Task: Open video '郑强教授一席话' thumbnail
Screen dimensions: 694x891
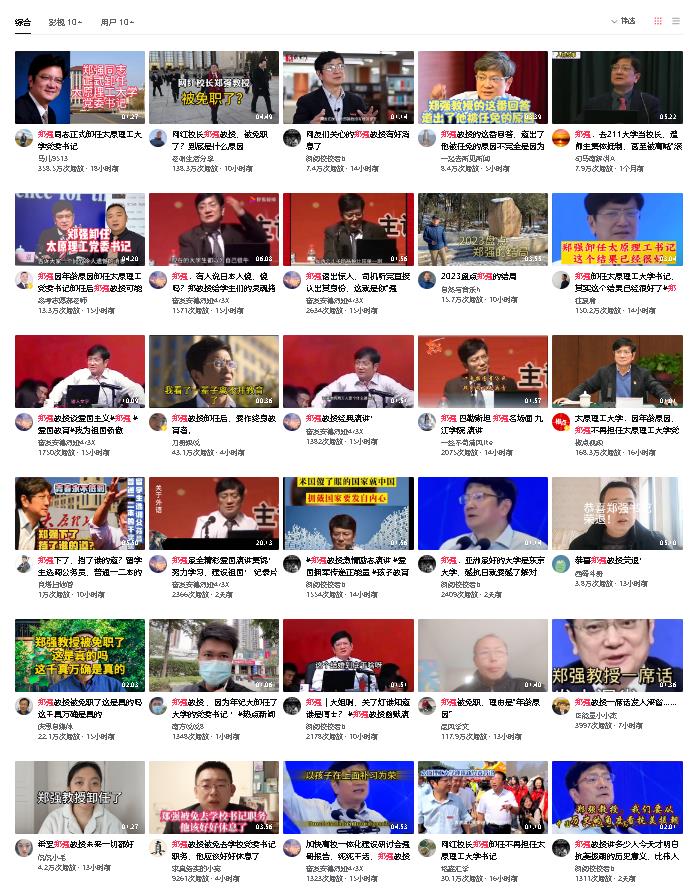Action: point(616,655)
